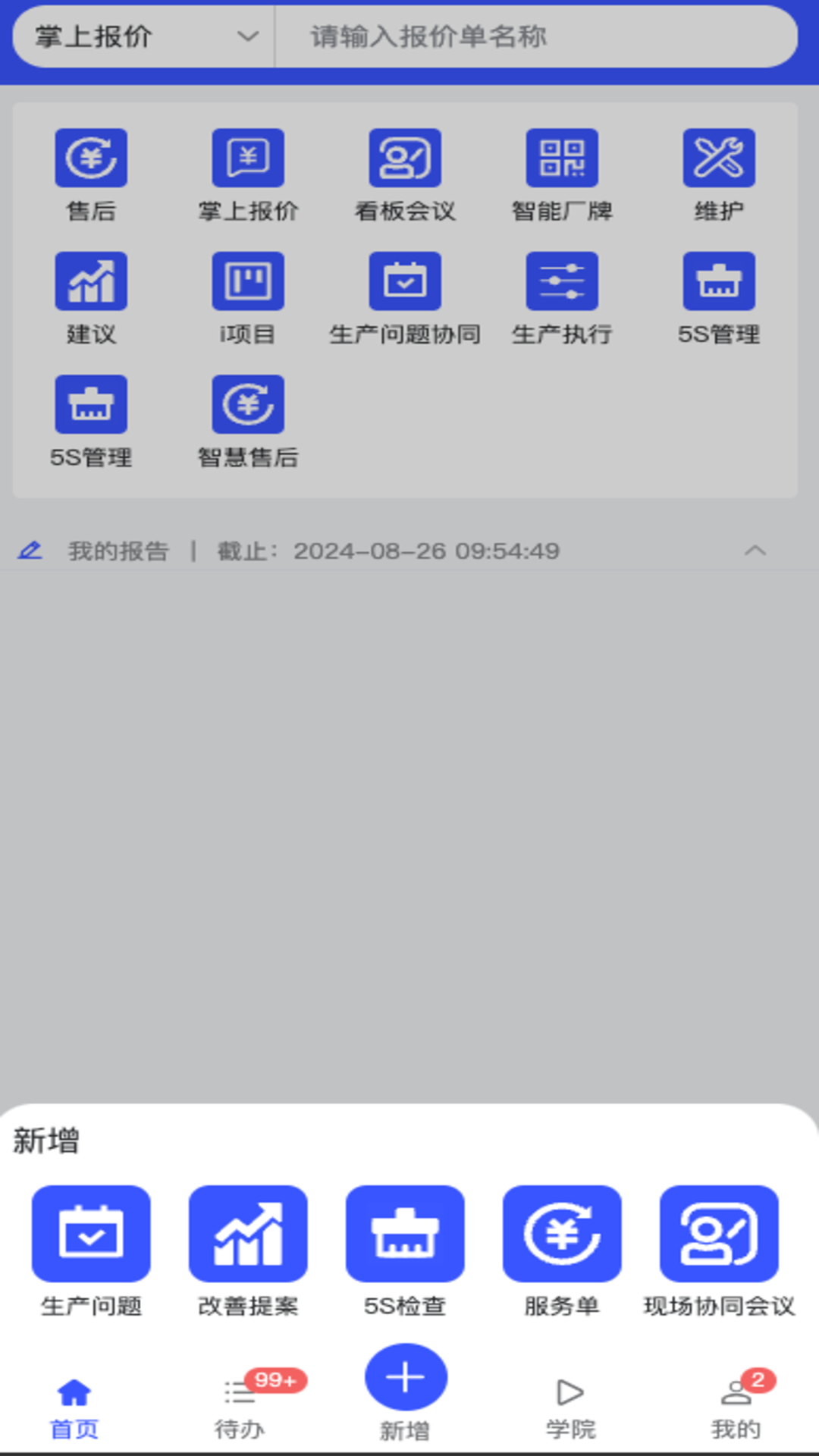
Task: Open the i项目 module
Action: [x=248, y=297]
